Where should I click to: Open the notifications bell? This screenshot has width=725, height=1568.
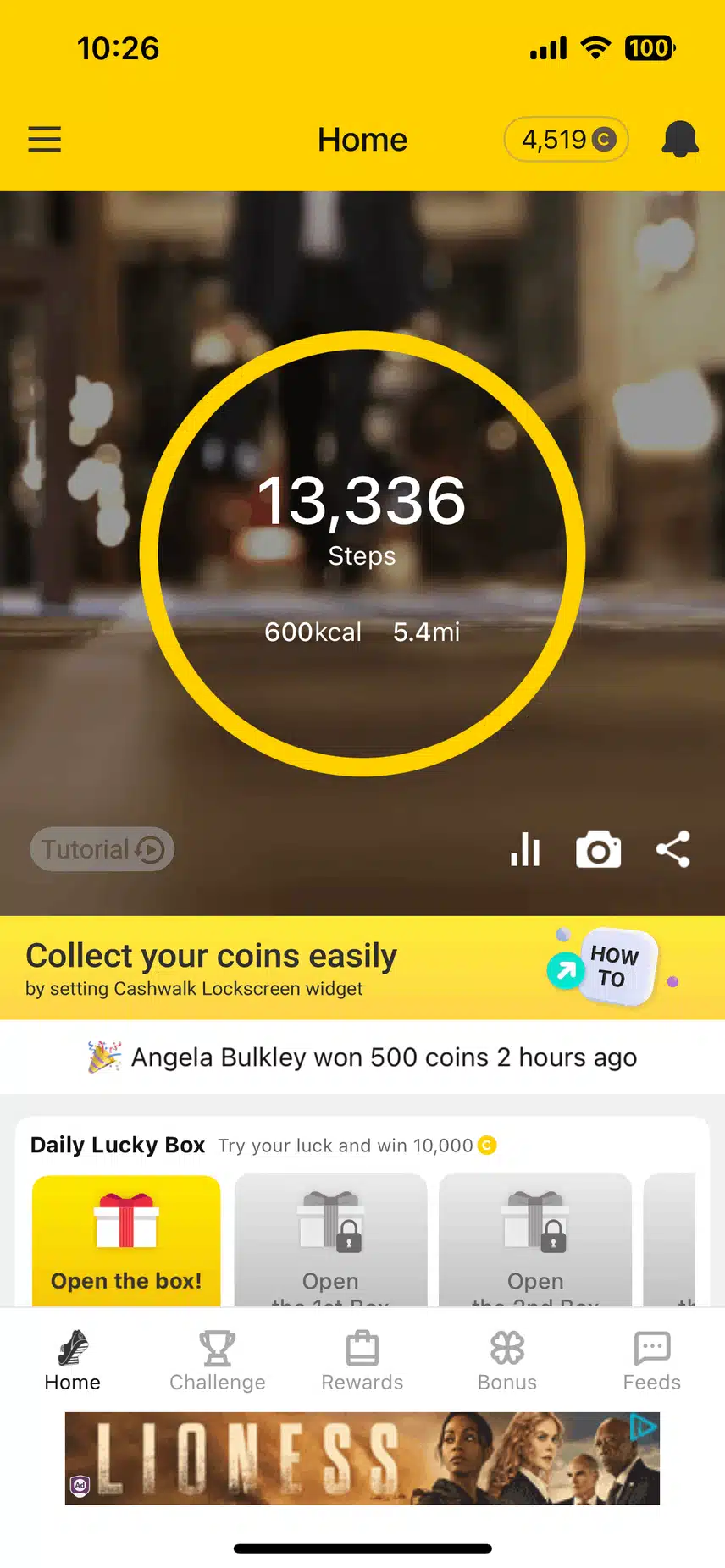(679, 139)
